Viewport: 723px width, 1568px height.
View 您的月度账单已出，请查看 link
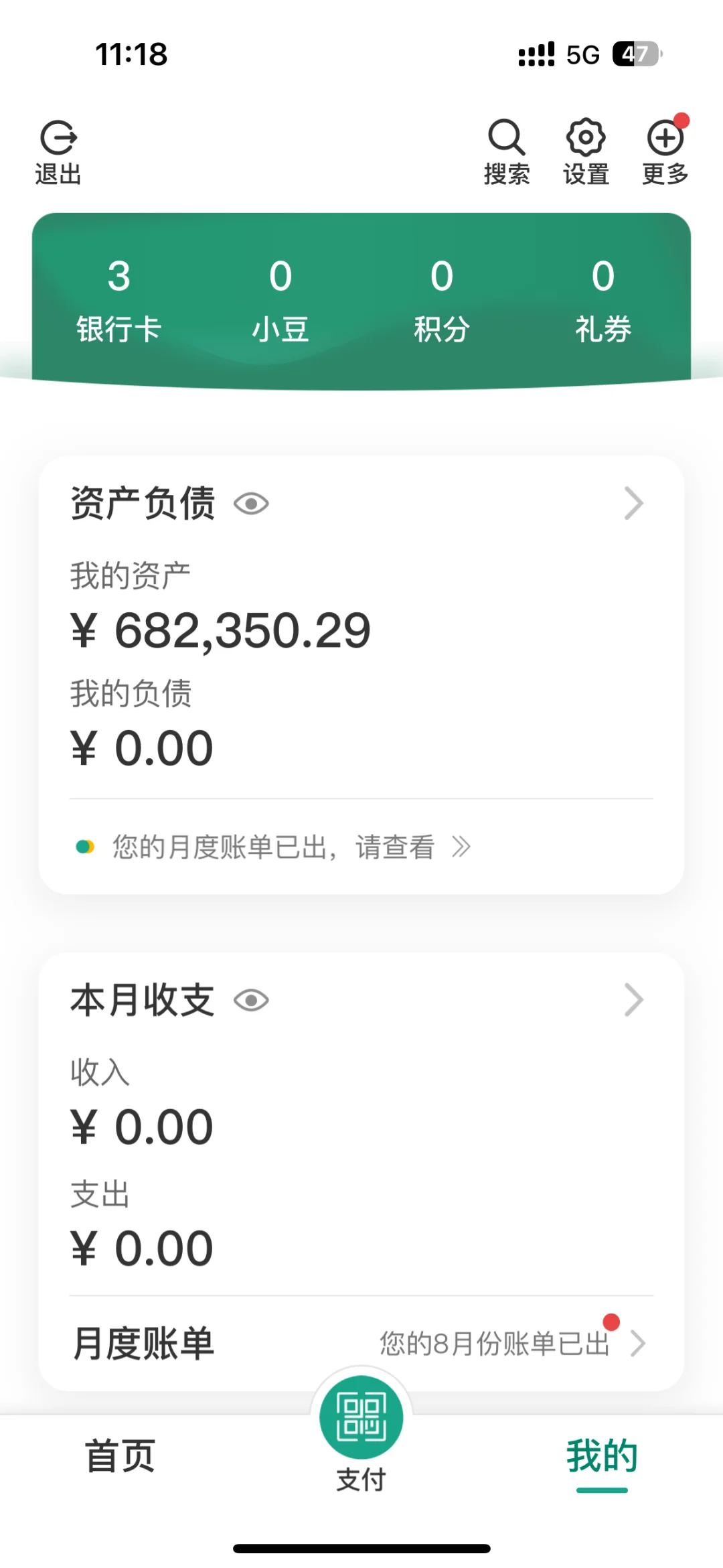pos(274,847)
